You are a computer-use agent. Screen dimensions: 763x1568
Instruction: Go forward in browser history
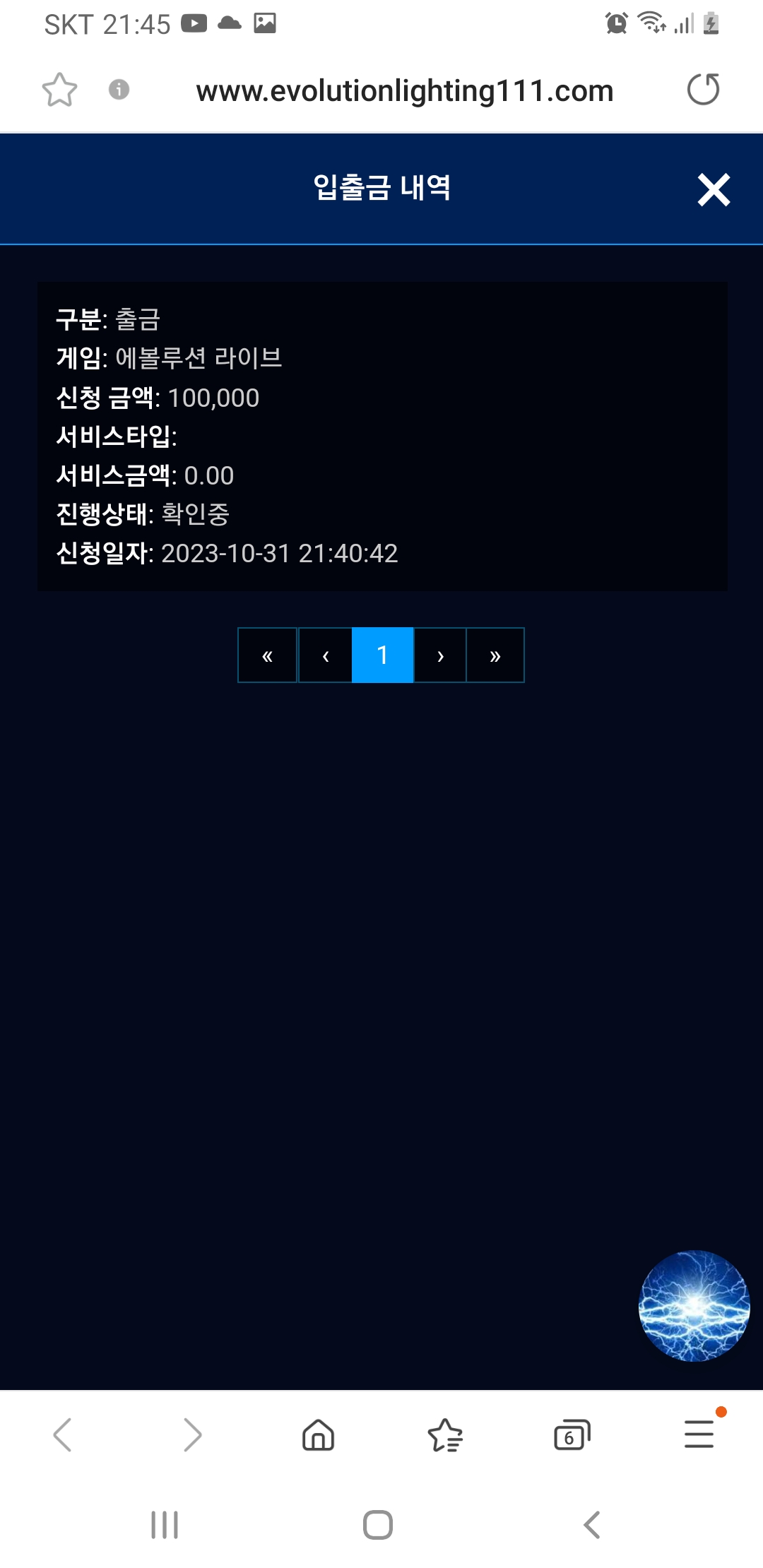(192, 1435)
